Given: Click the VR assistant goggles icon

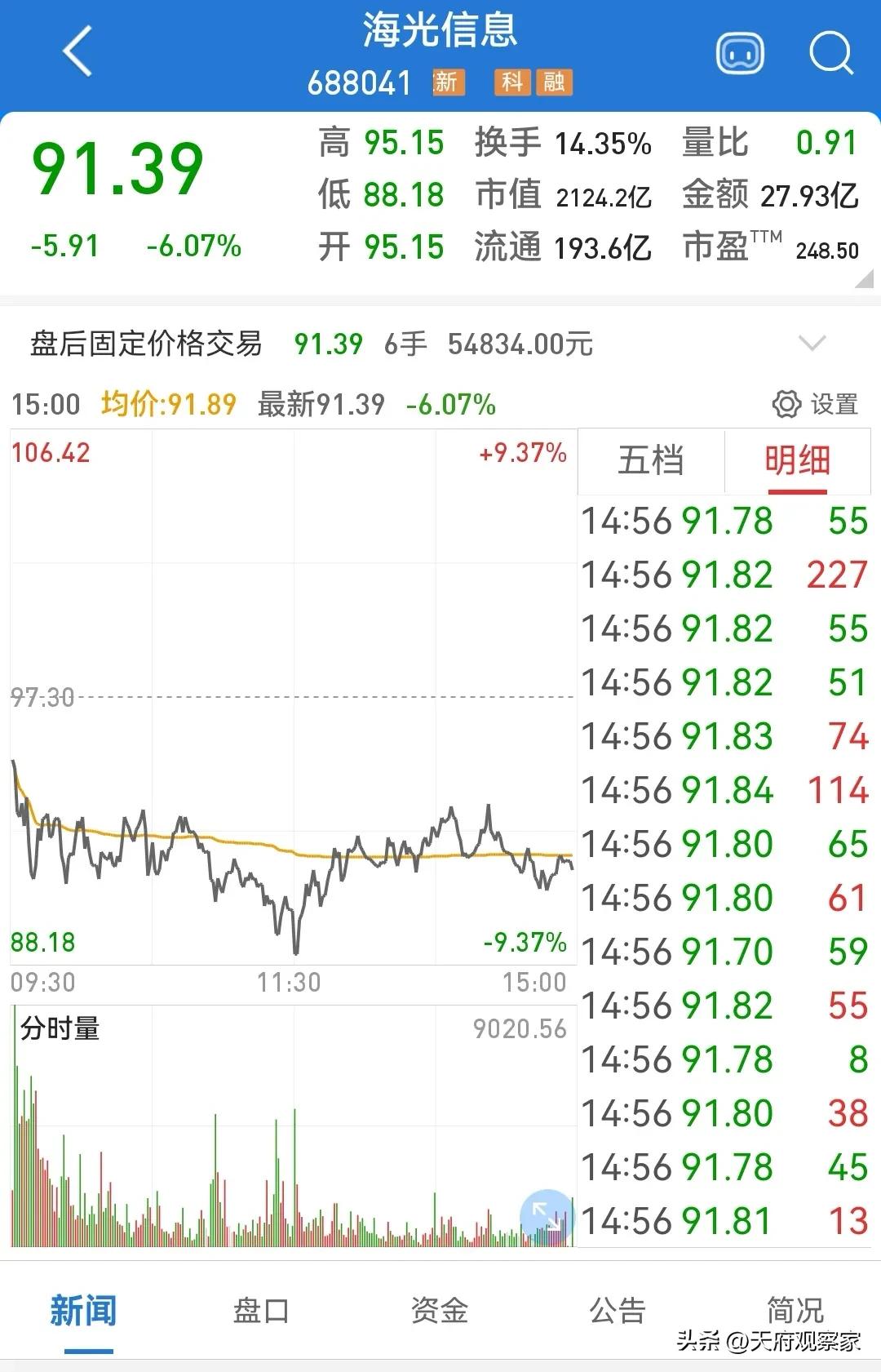Looking at the screenshot, I should click(739, 54).
